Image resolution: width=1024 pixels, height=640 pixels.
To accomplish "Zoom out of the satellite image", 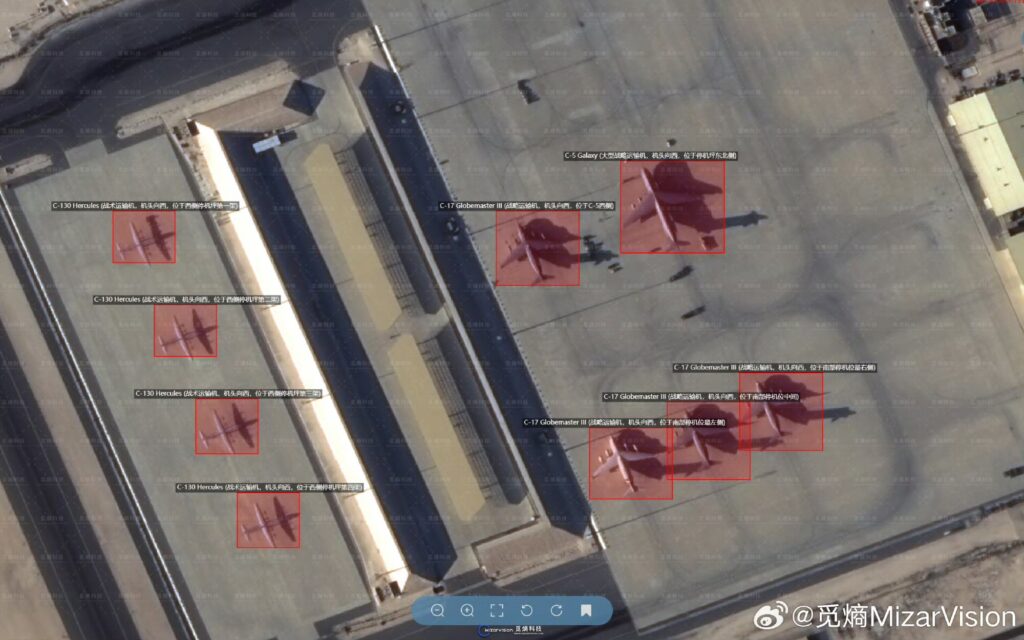I will click(x=438, y=610).
